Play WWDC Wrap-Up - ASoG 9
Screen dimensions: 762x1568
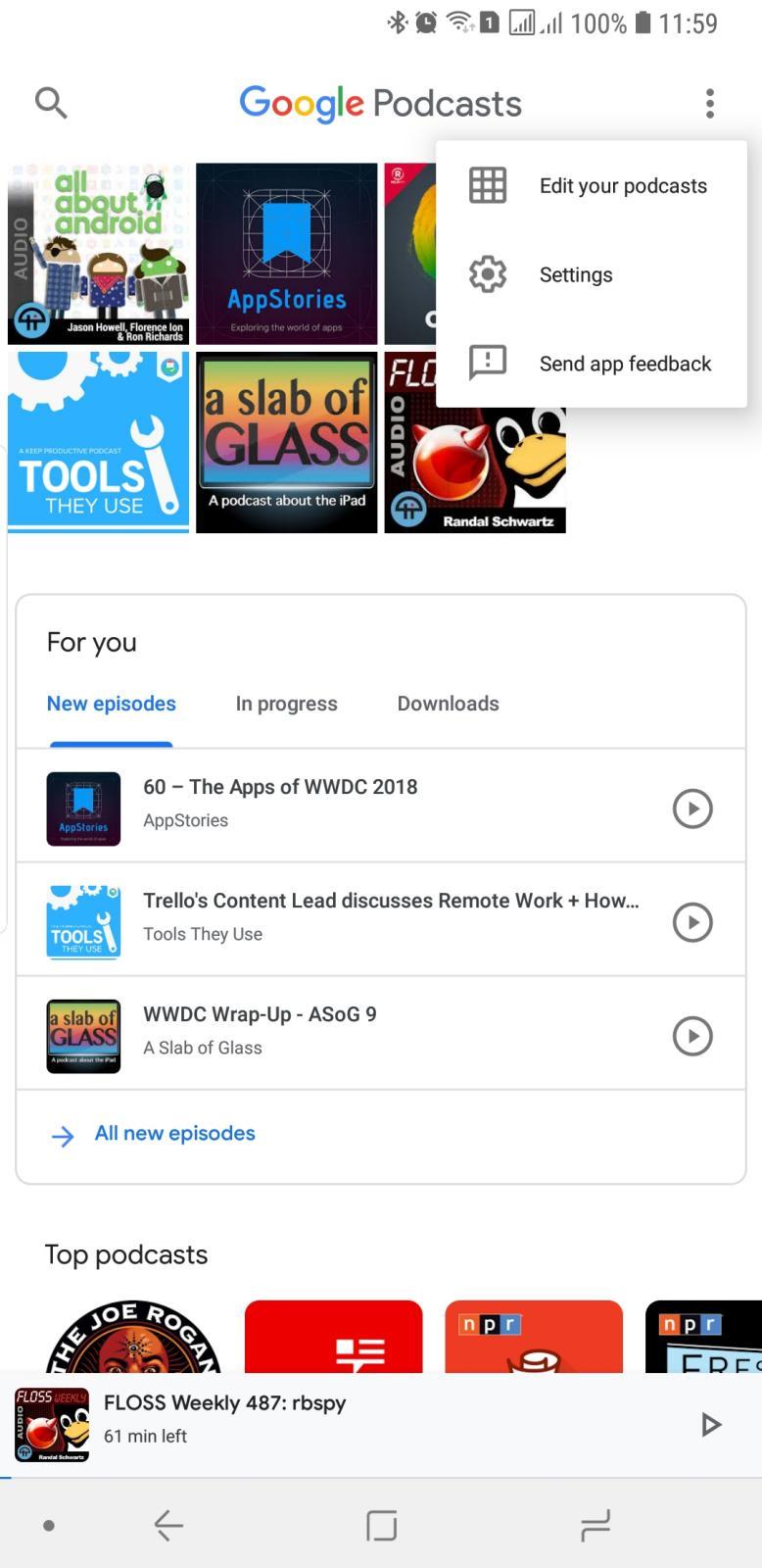pyautogui.click(x=692, y=1036)
